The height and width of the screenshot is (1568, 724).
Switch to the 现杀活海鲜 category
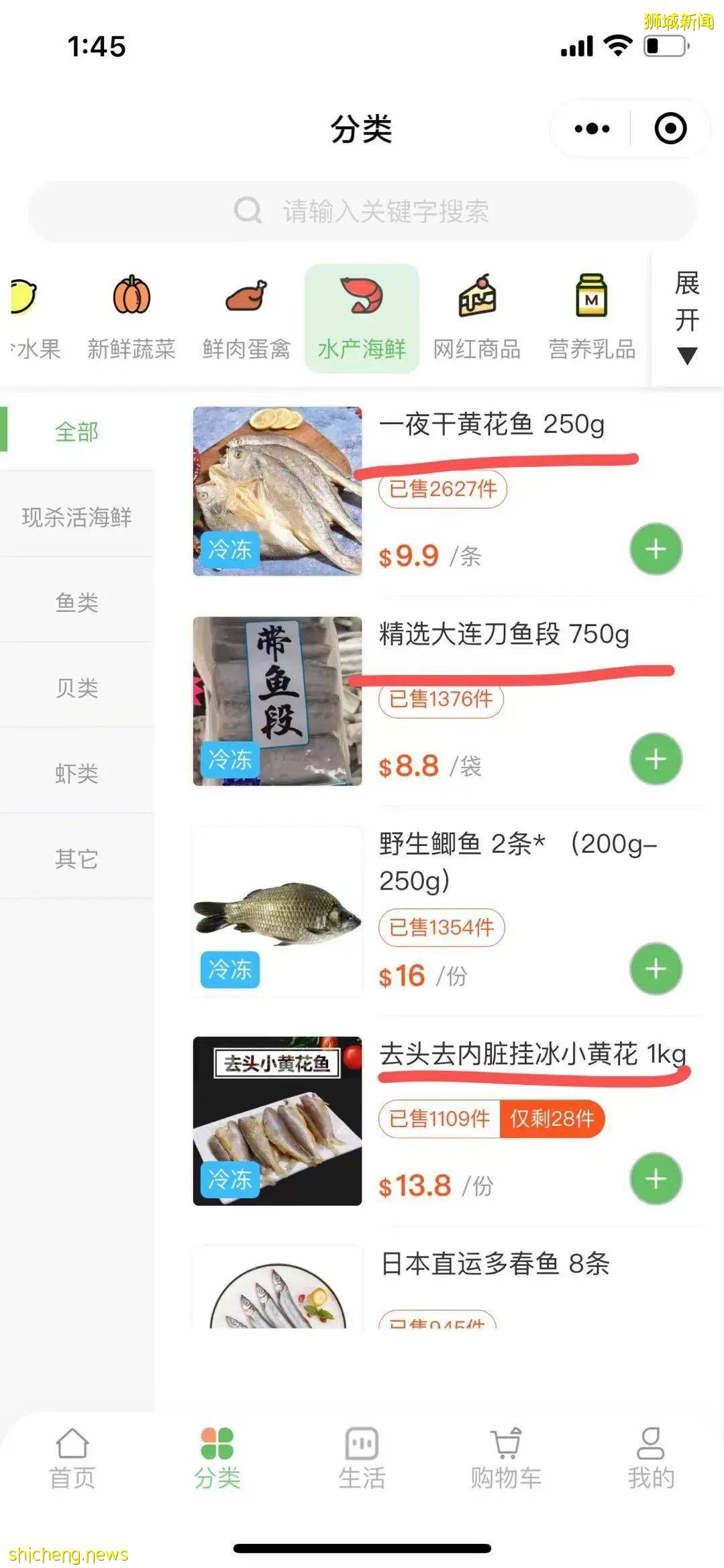76,517
